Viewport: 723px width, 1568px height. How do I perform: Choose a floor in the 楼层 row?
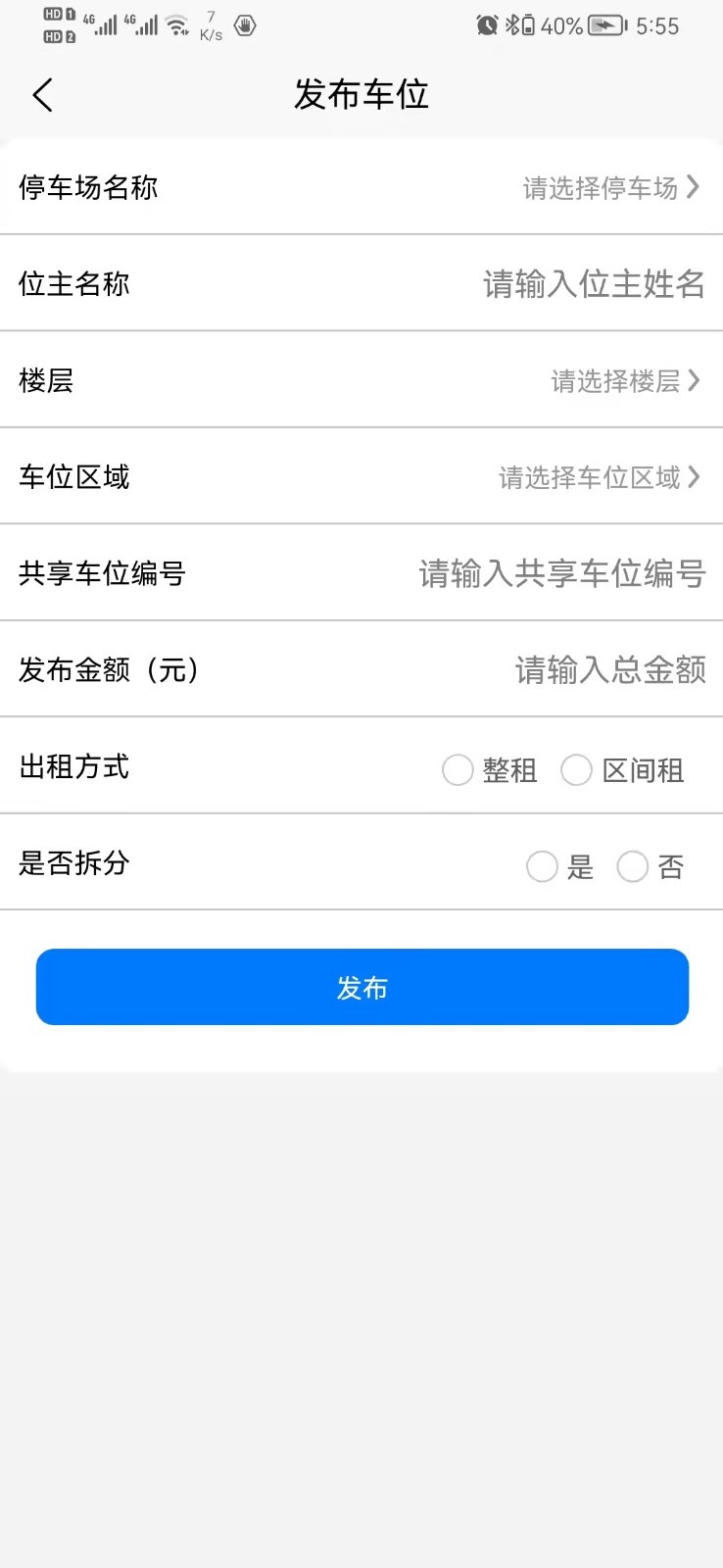coord(624,380)
